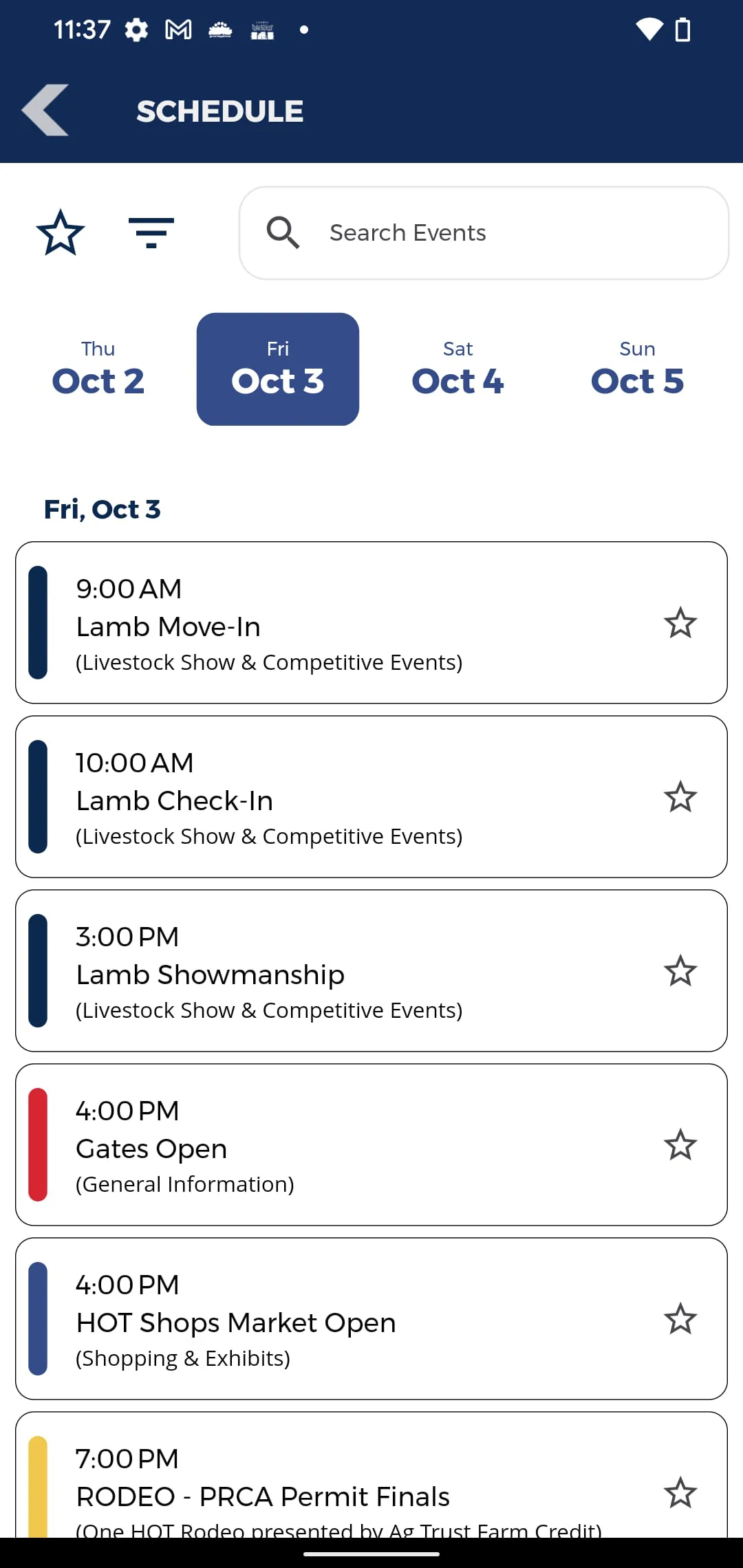This screenshot has height=1568, width=743.
Task: Open the Gates Open event details
Action: 371,1144
